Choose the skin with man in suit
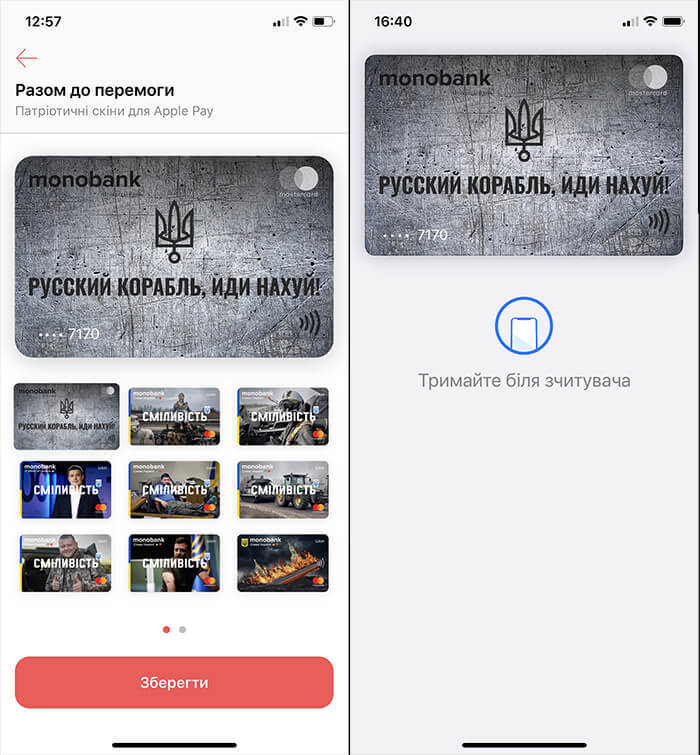This screenshot has height=755, width=700. tap(65, 490)
